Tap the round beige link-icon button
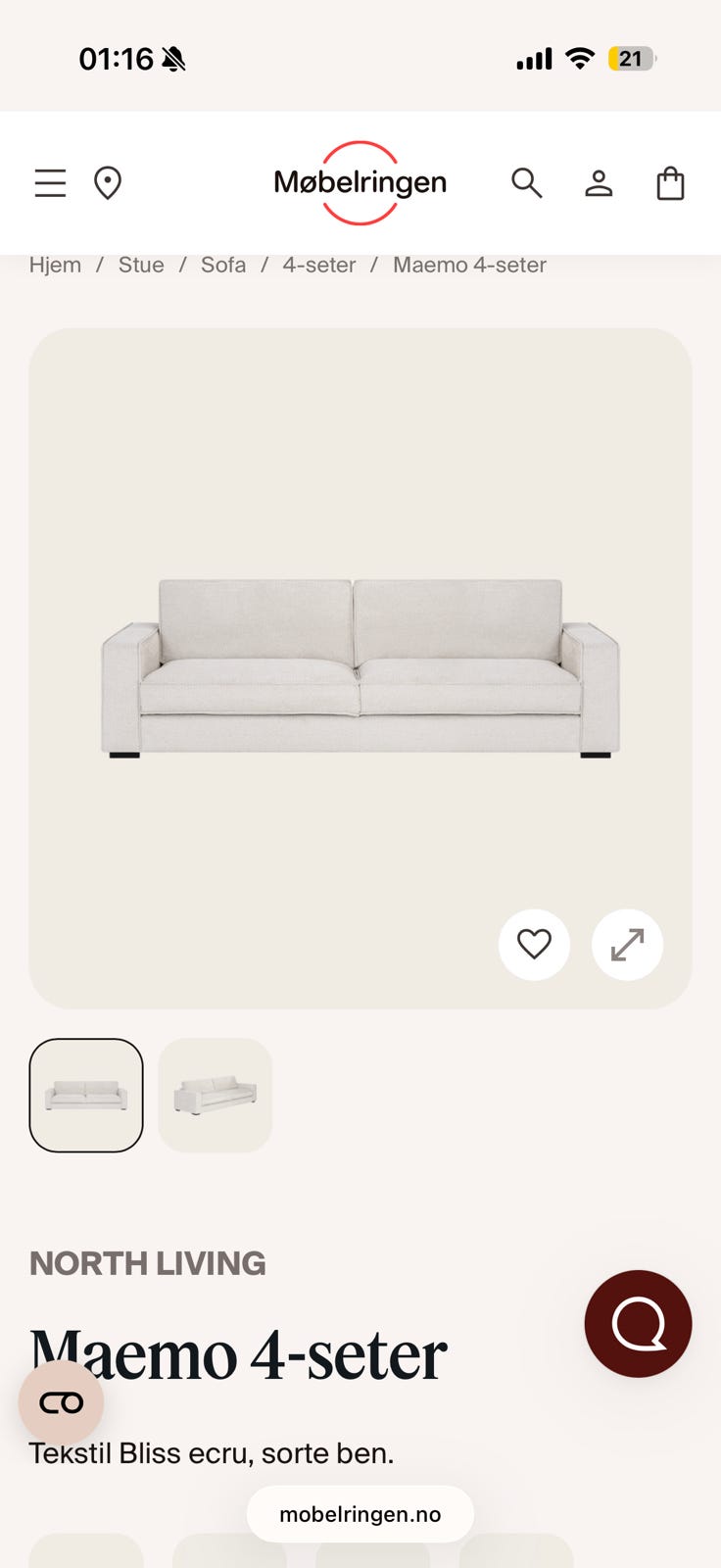 (61, 1402)
